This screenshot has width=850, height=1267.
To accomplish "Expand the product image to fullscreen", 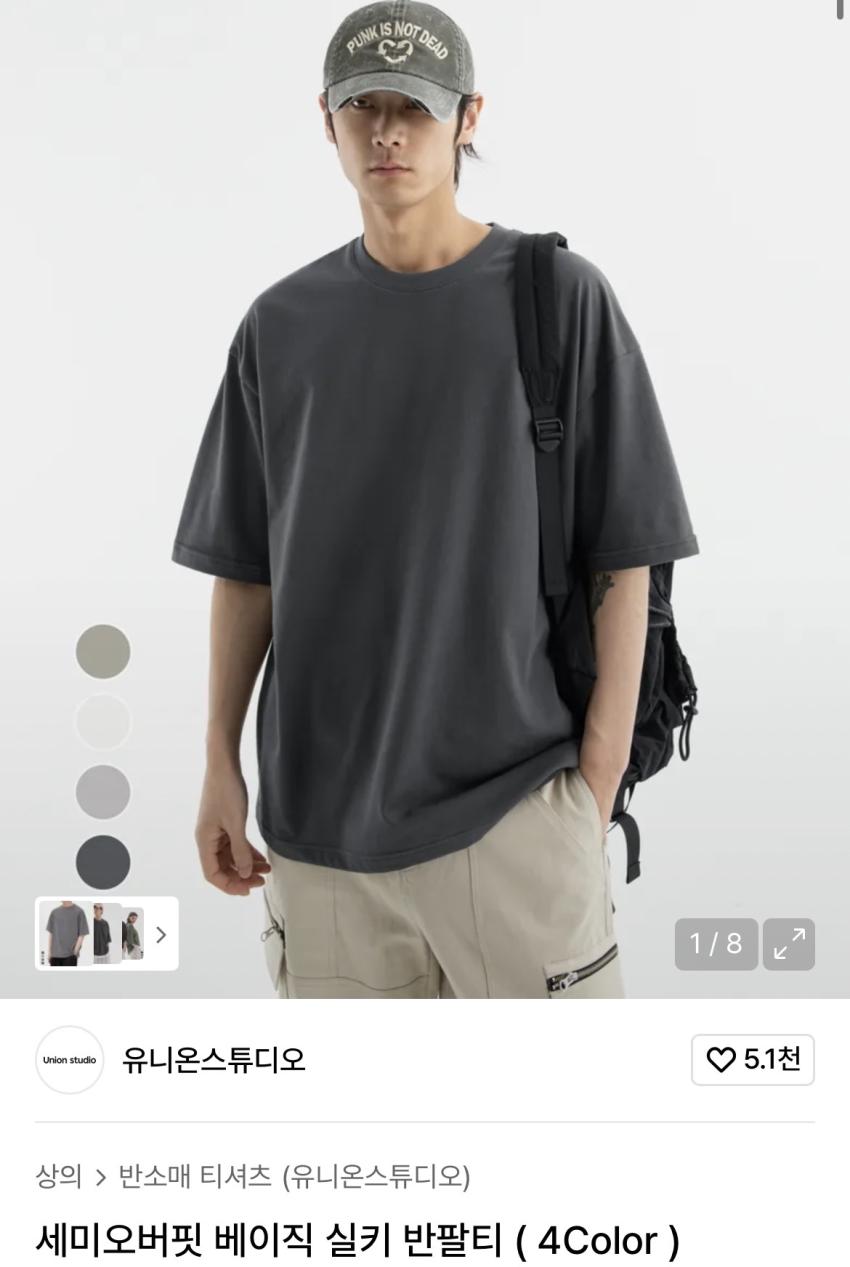I will [x=789, y=944].
